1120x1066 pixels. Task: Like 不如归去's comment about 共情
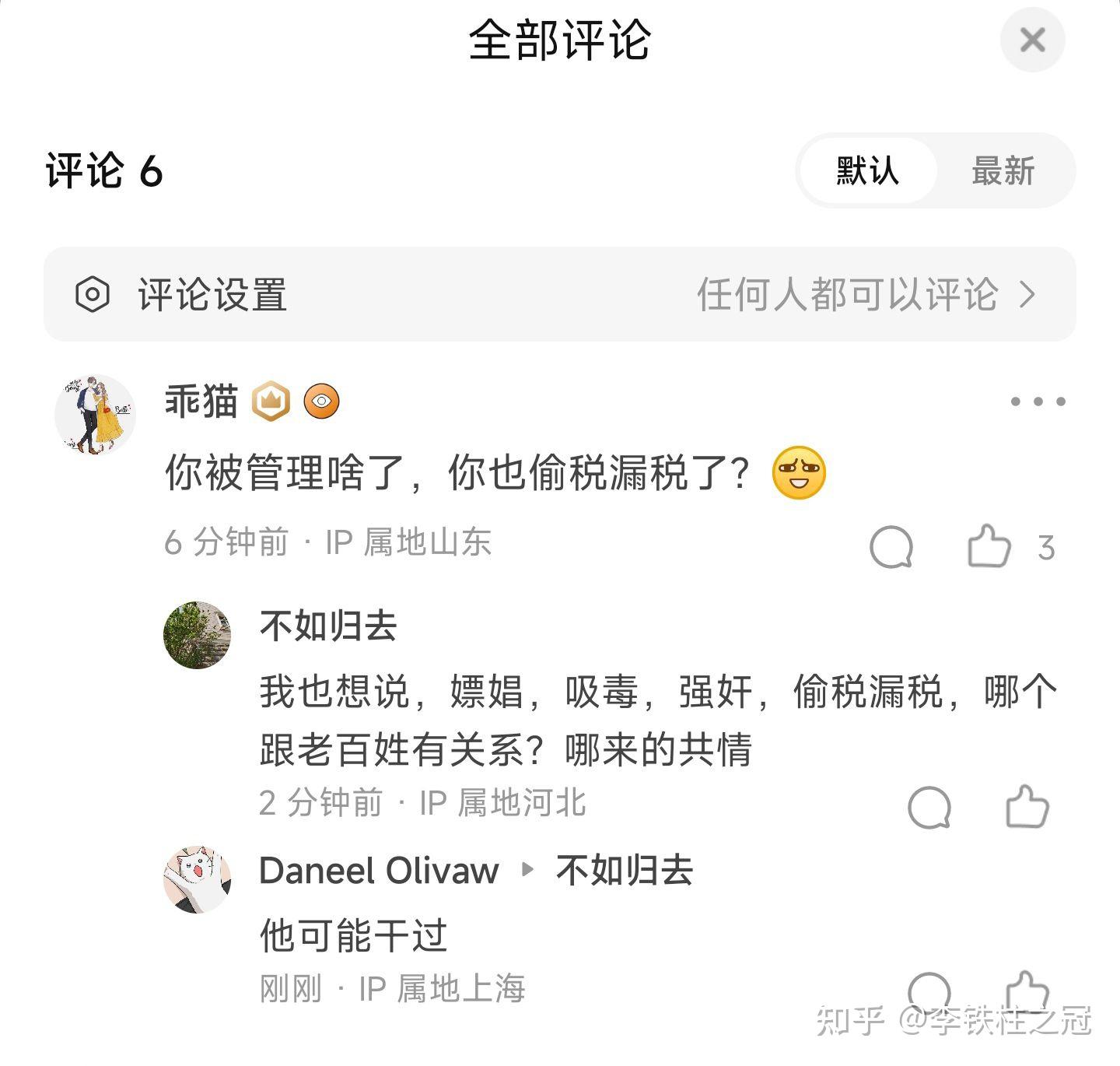(x=1027, y=806)
